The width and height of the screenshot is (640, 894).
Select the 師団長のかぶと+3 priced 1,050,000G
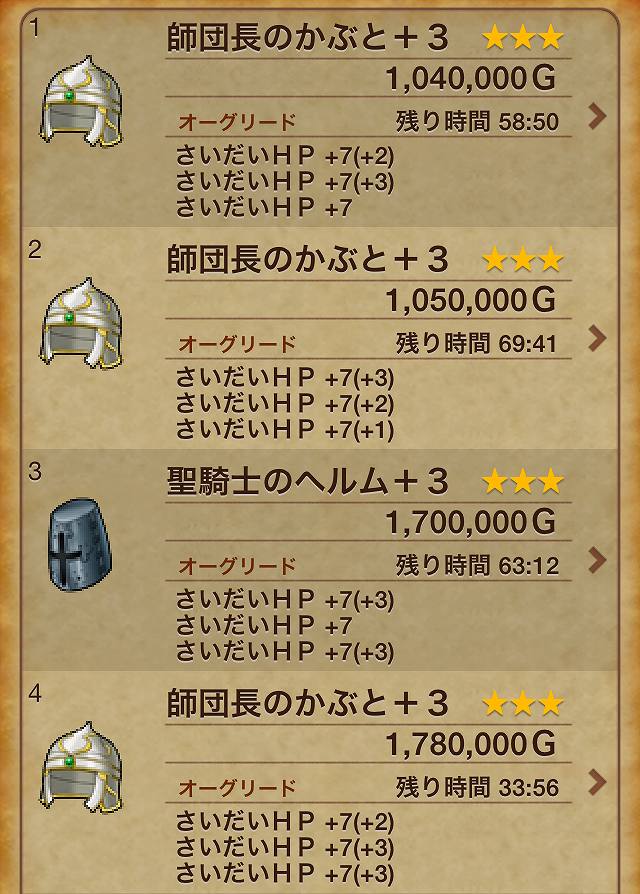(598, 338)
